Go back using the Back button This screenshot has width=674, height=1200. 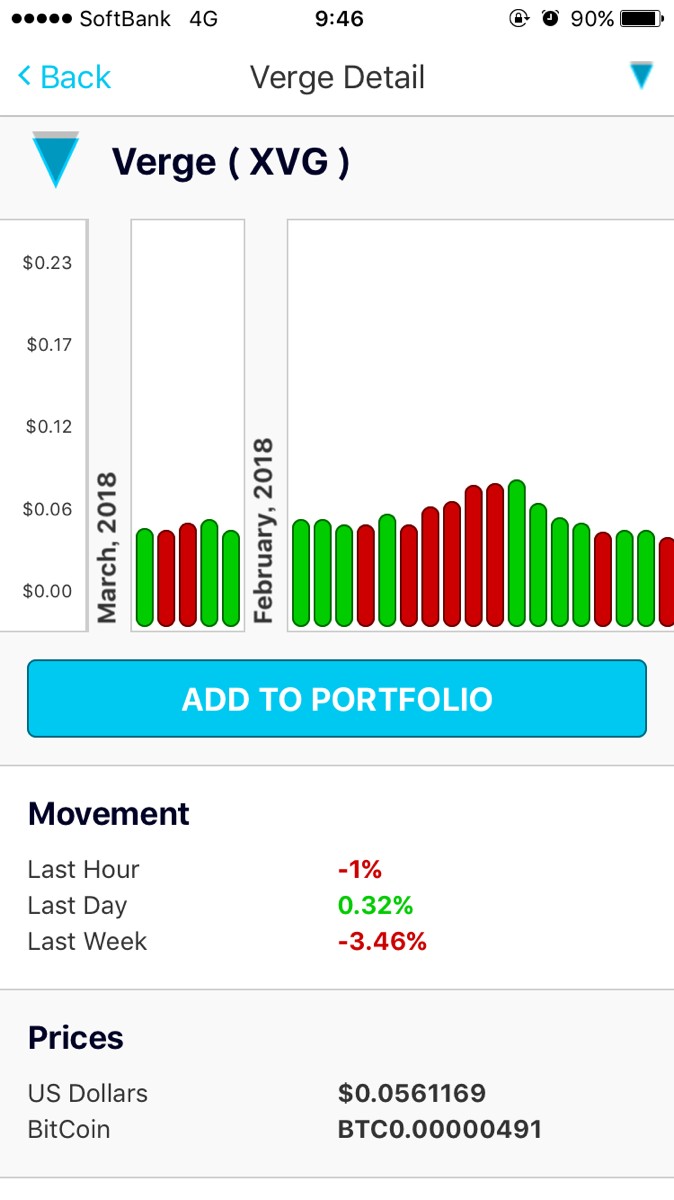click(64, 77)
